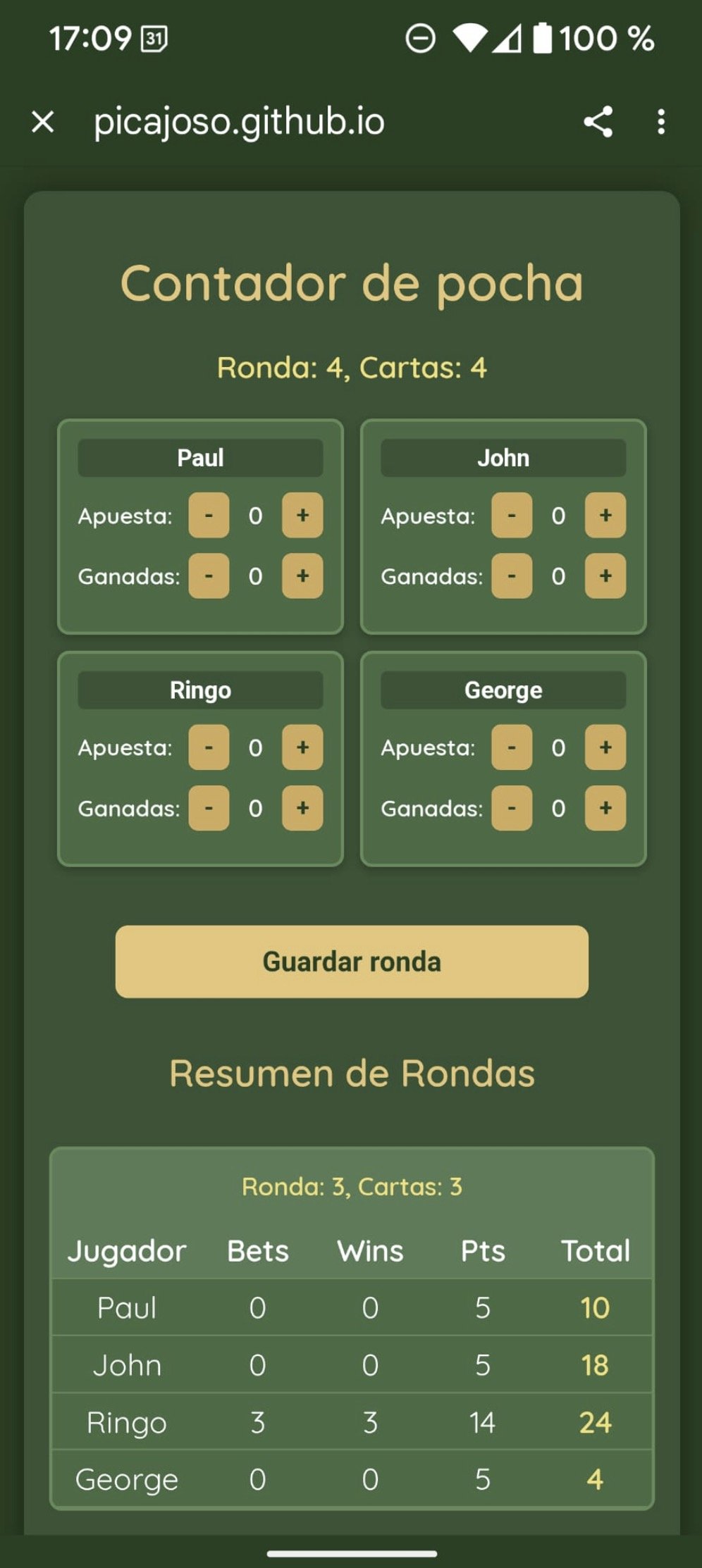Screen dimensions: 702x1568
Task: Close the browser custom tab
Action: 43,122
